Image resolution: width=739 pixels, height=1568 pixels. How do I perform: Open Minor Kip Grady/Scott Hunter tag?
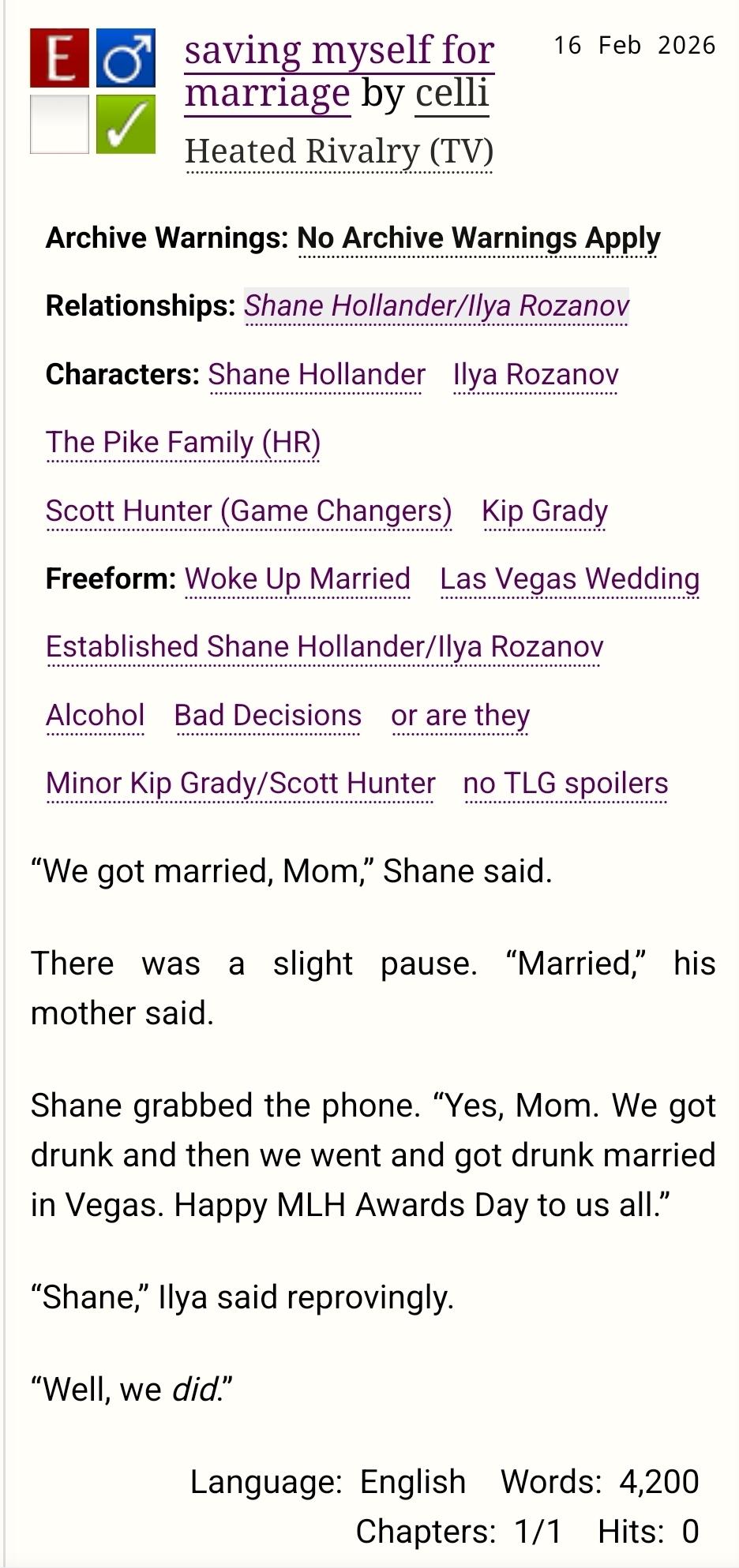point(241,784)
